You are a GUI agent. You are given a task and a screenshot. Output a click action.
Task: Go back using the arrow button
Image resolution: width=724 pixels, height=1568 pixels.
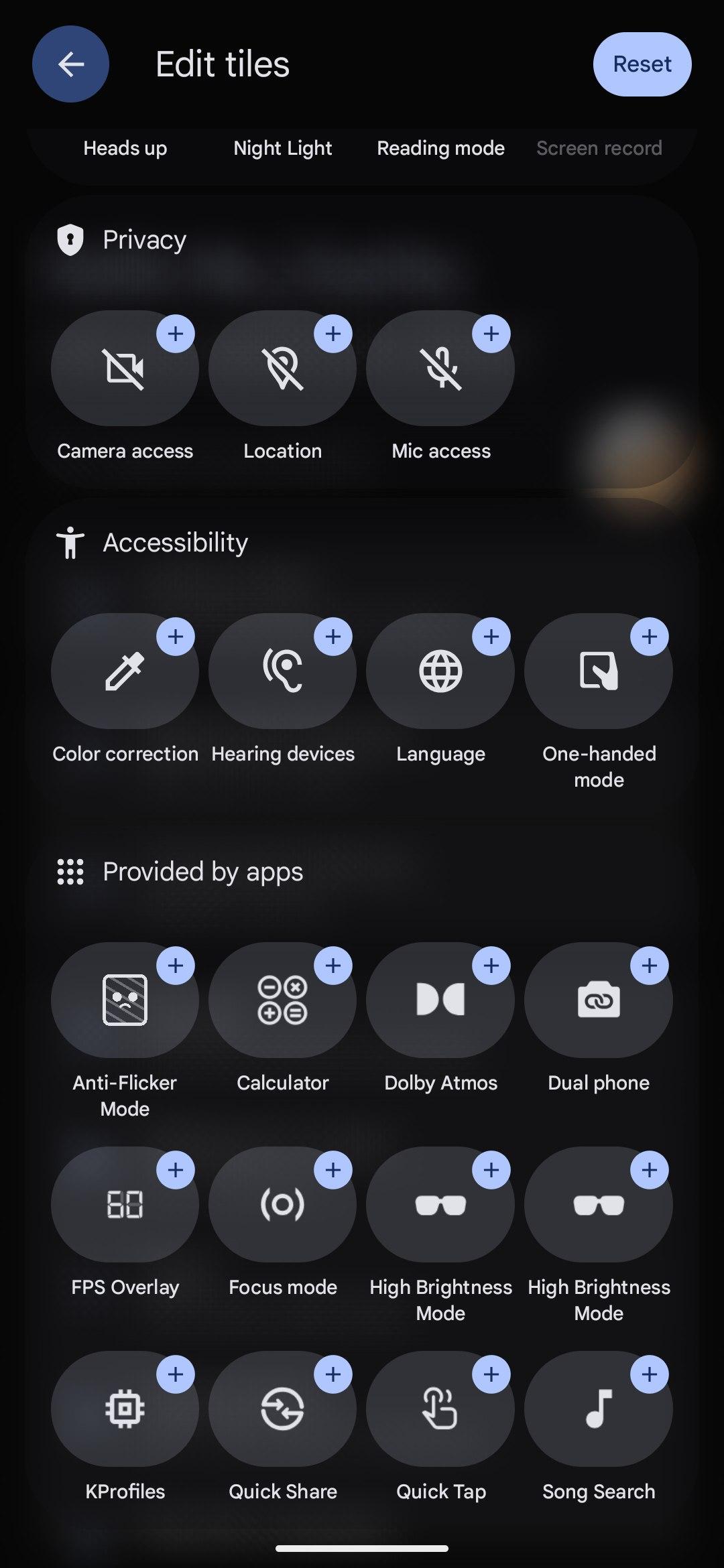point(70,64)
